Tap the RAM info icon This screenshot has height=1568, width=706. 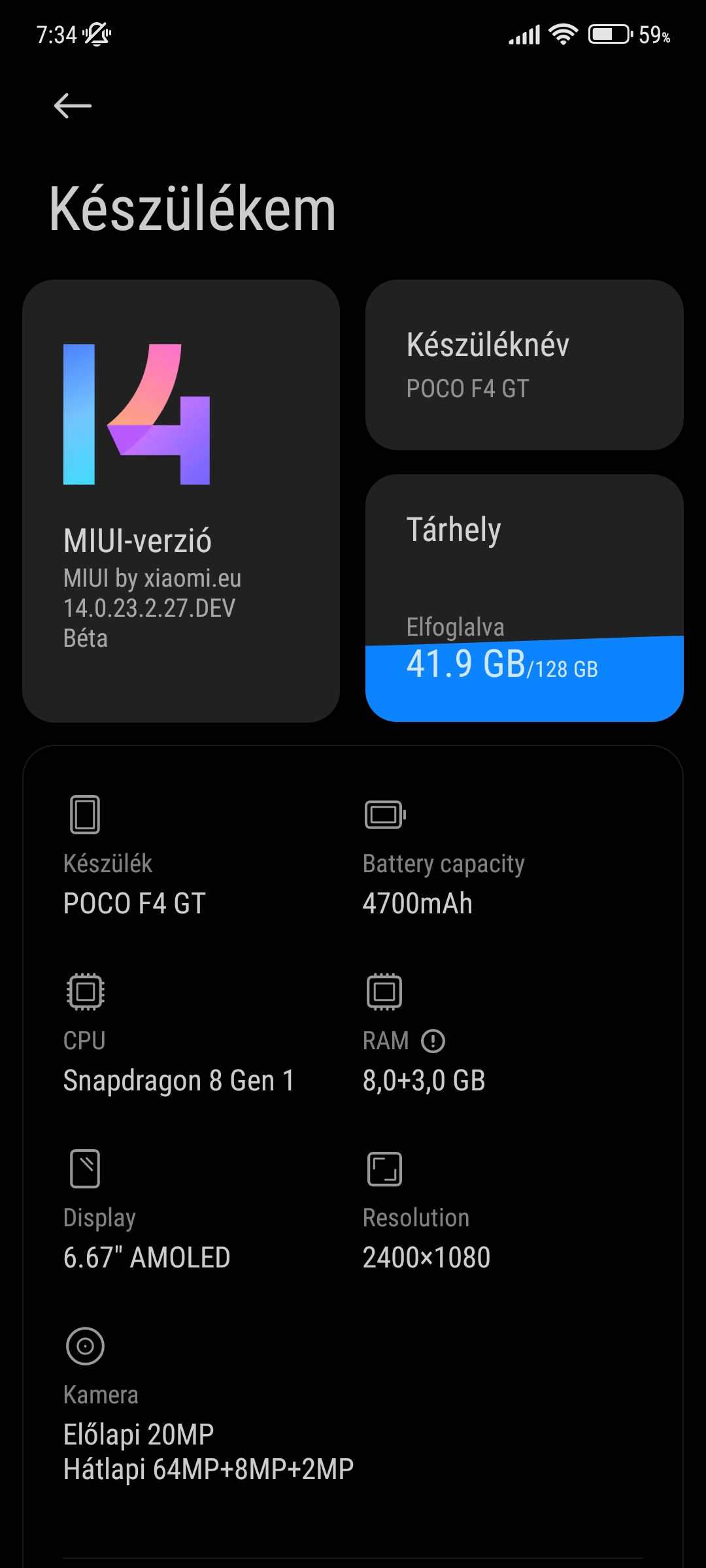[433, 1041]
